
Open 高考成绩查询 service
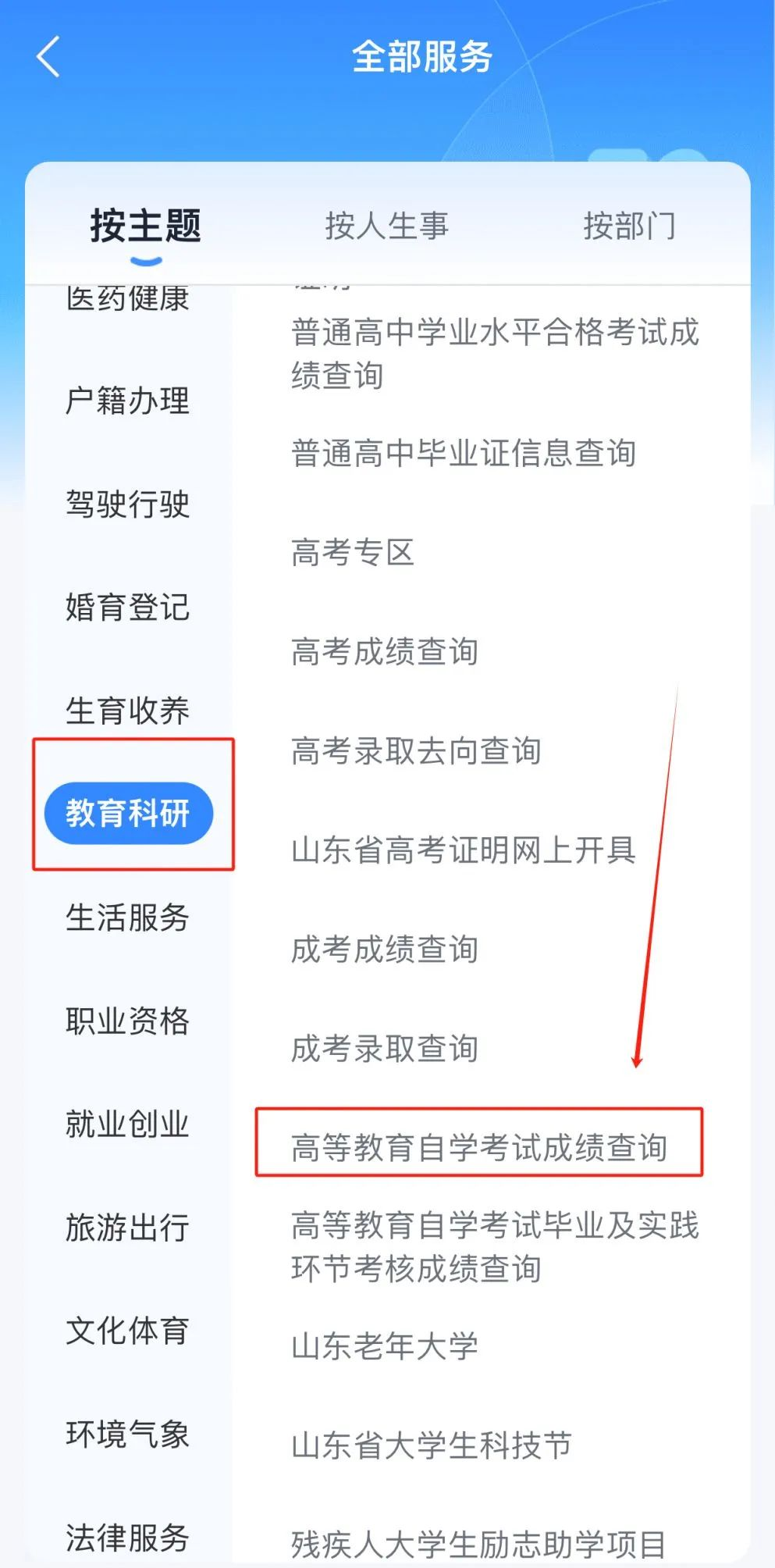point(384,651)
